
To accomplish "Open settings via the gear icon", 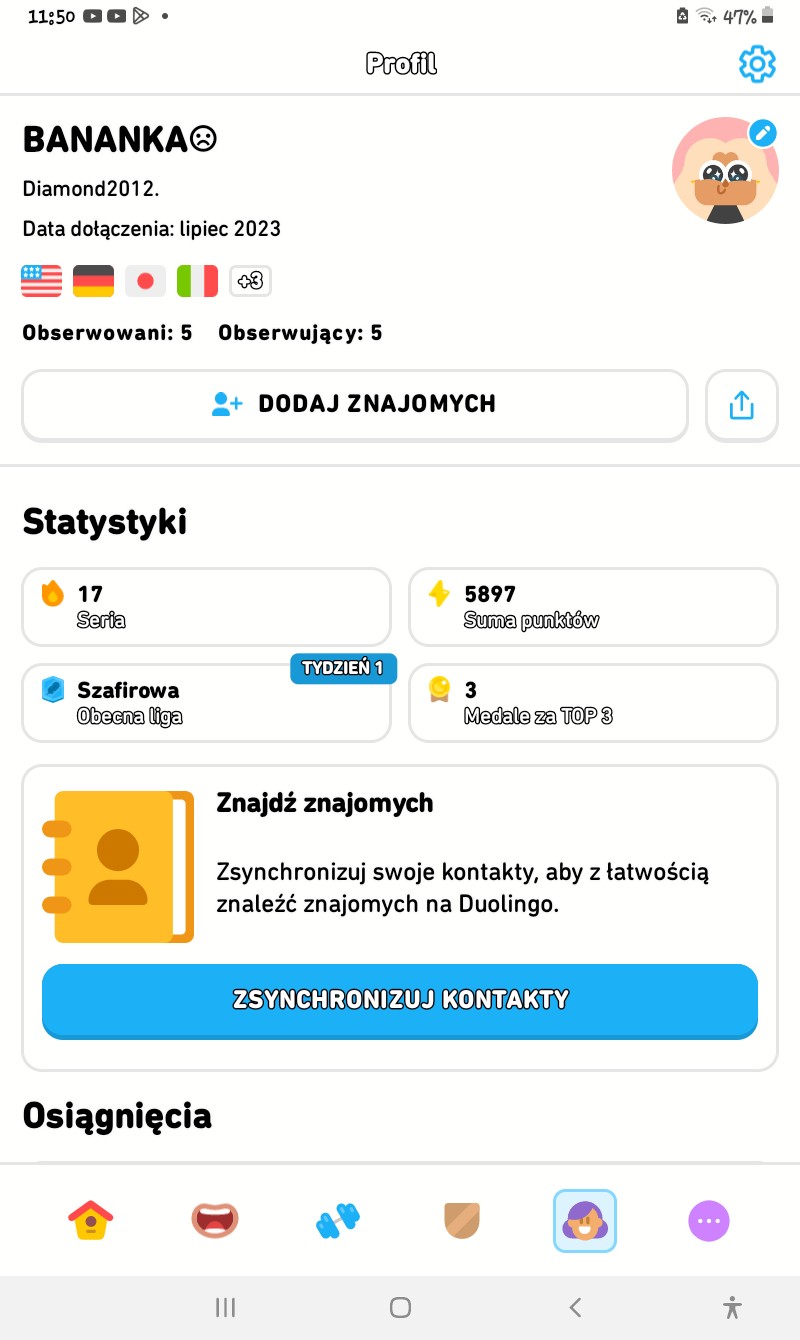I will (x=757, y=65).
